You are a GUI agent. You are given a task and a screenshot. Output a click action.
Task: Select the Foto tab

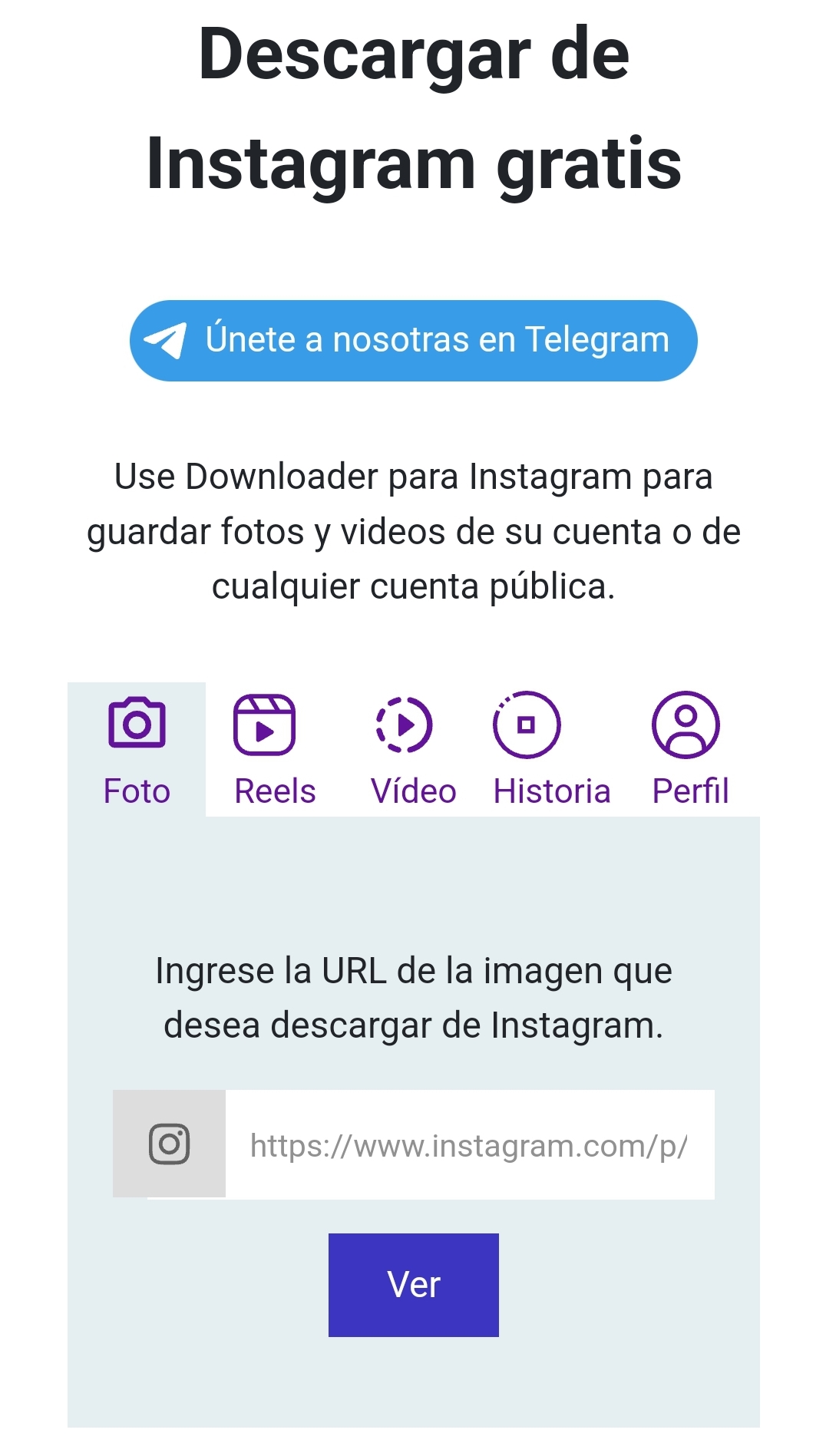137,750
